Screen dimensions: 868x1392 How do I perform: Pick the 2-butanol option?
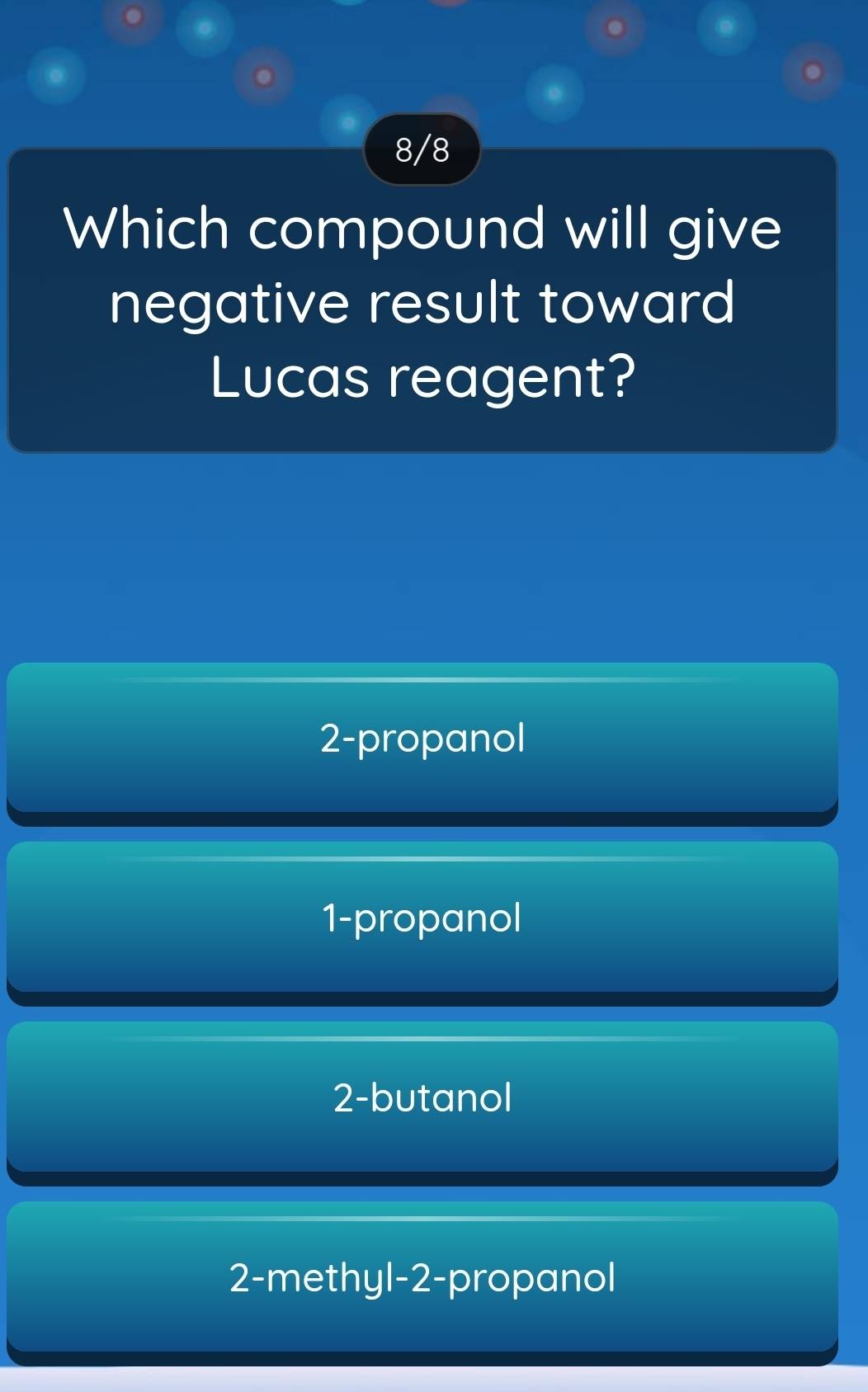click(x=422, y=1097)
